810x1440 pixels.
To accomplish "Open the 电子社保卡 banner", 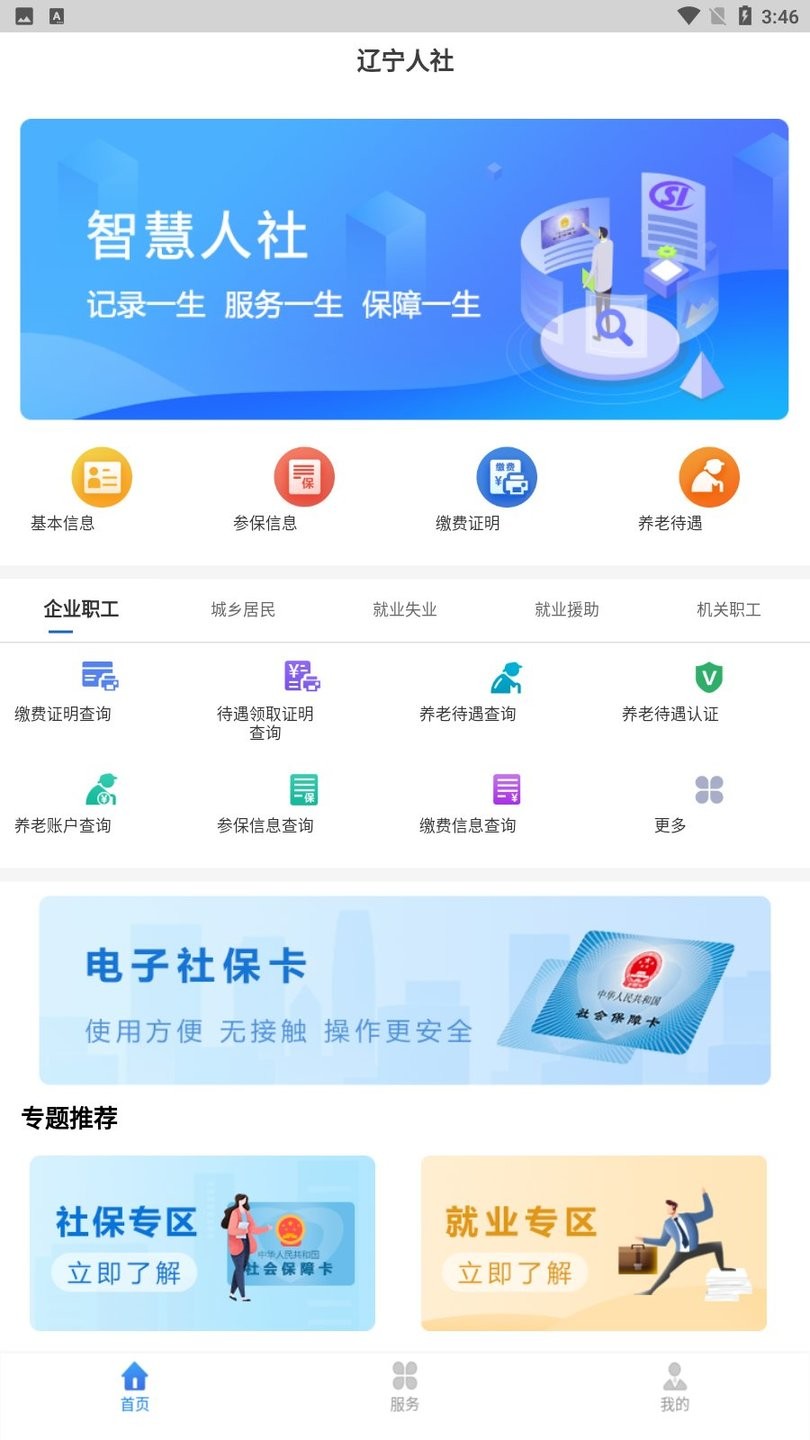I will point(404,990).
